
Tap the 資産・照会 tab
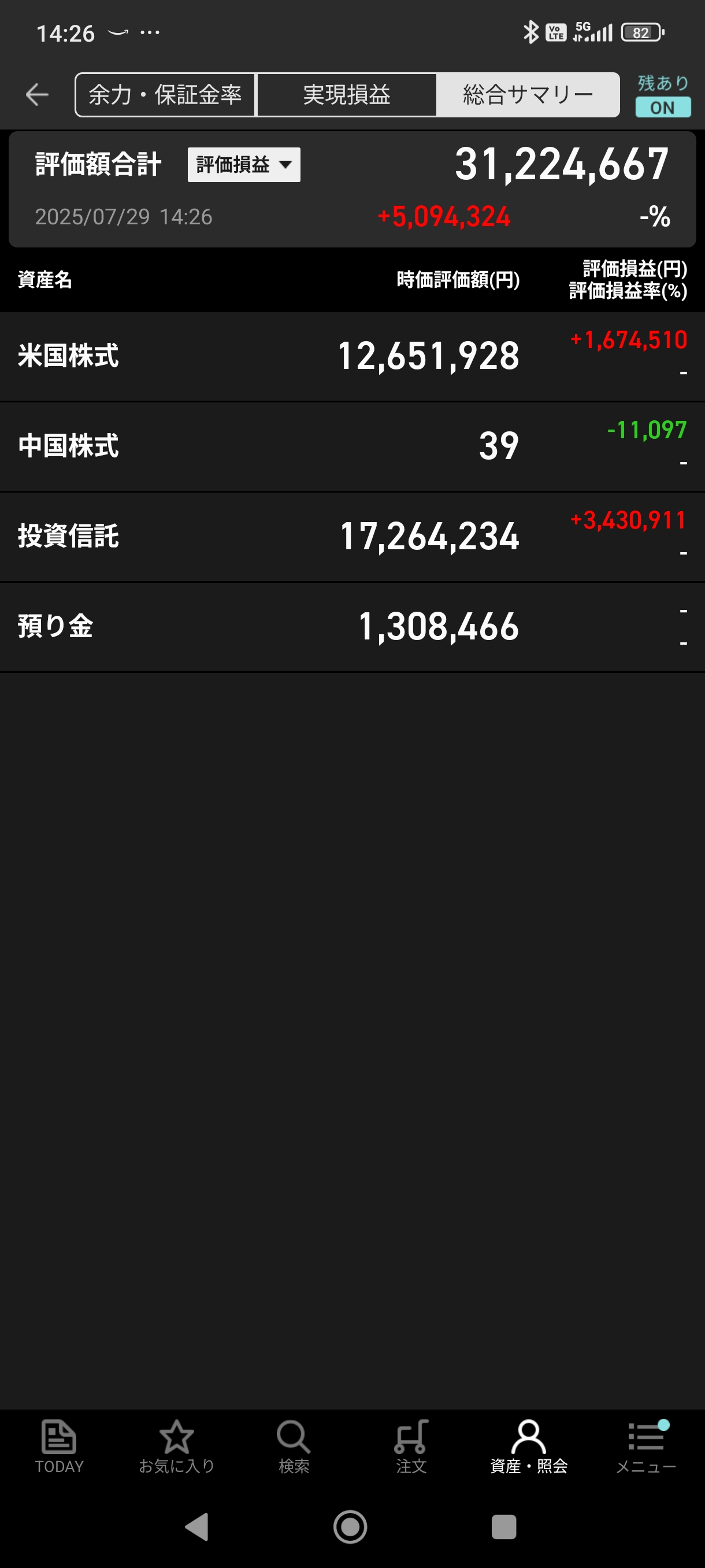pyautogui.click(x=529, y=1446)
